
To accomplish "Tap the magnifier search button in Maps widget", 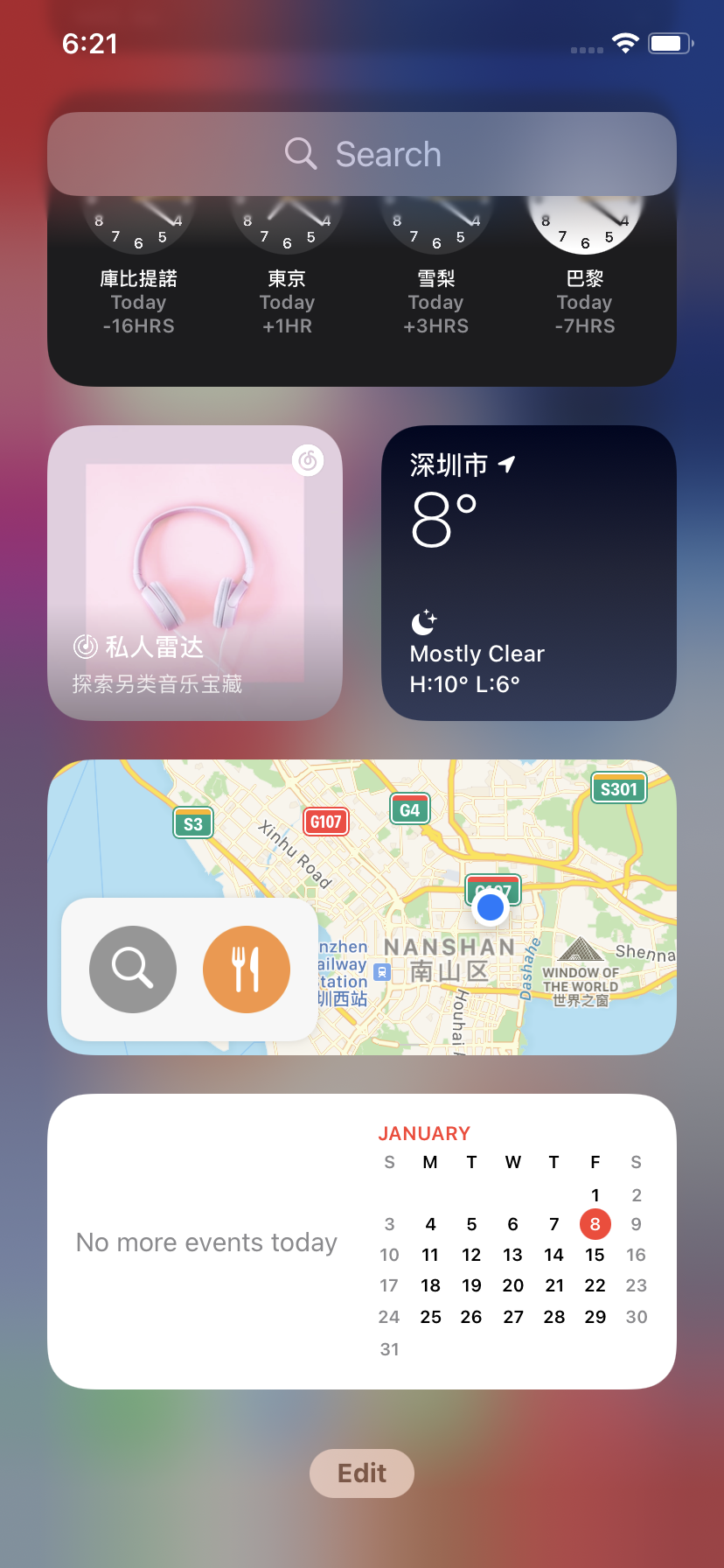I will 133,969.
